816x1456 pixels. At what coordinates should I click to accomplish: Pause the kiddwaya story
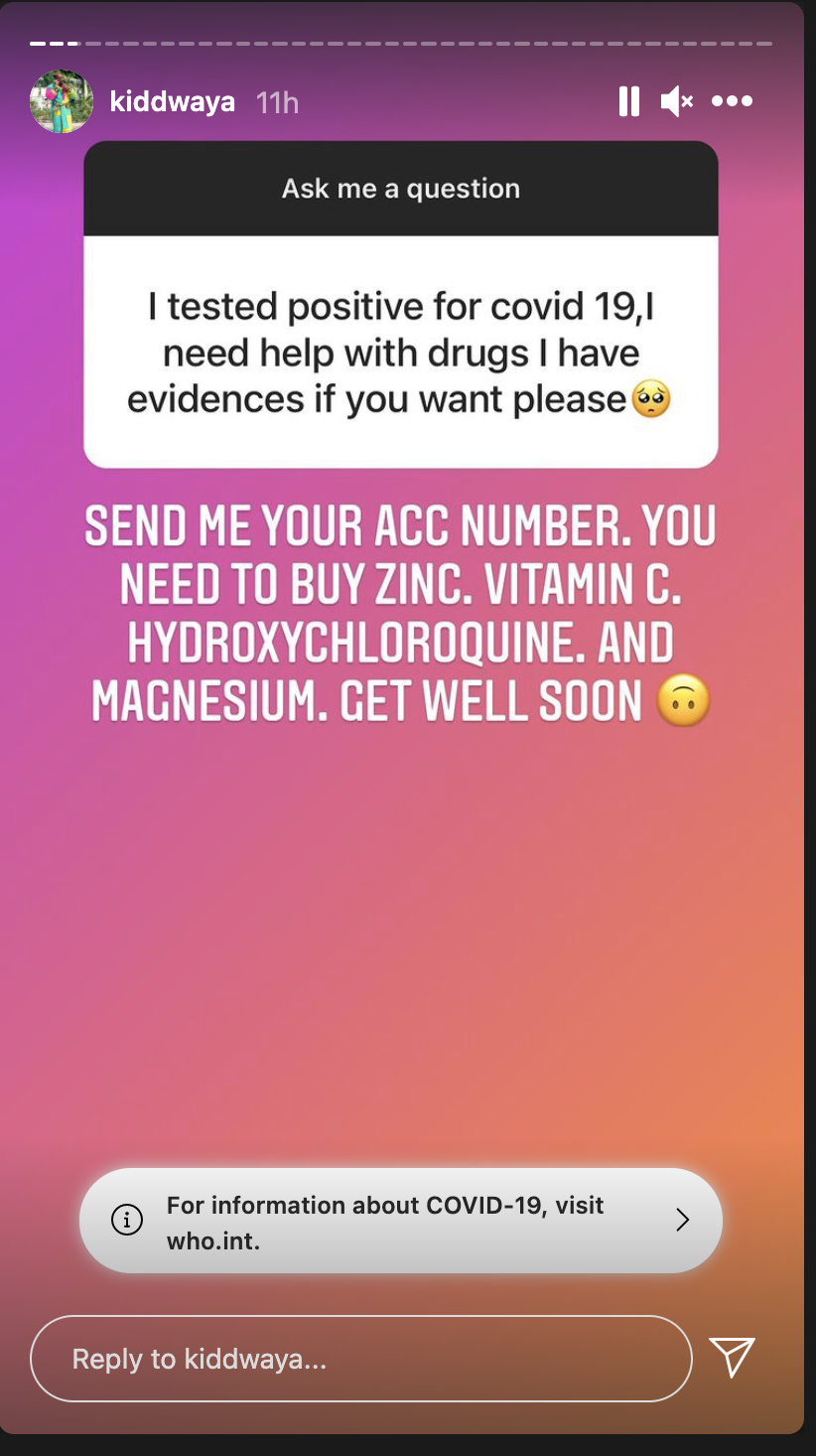pyautogui.click(x=629, y=101)
